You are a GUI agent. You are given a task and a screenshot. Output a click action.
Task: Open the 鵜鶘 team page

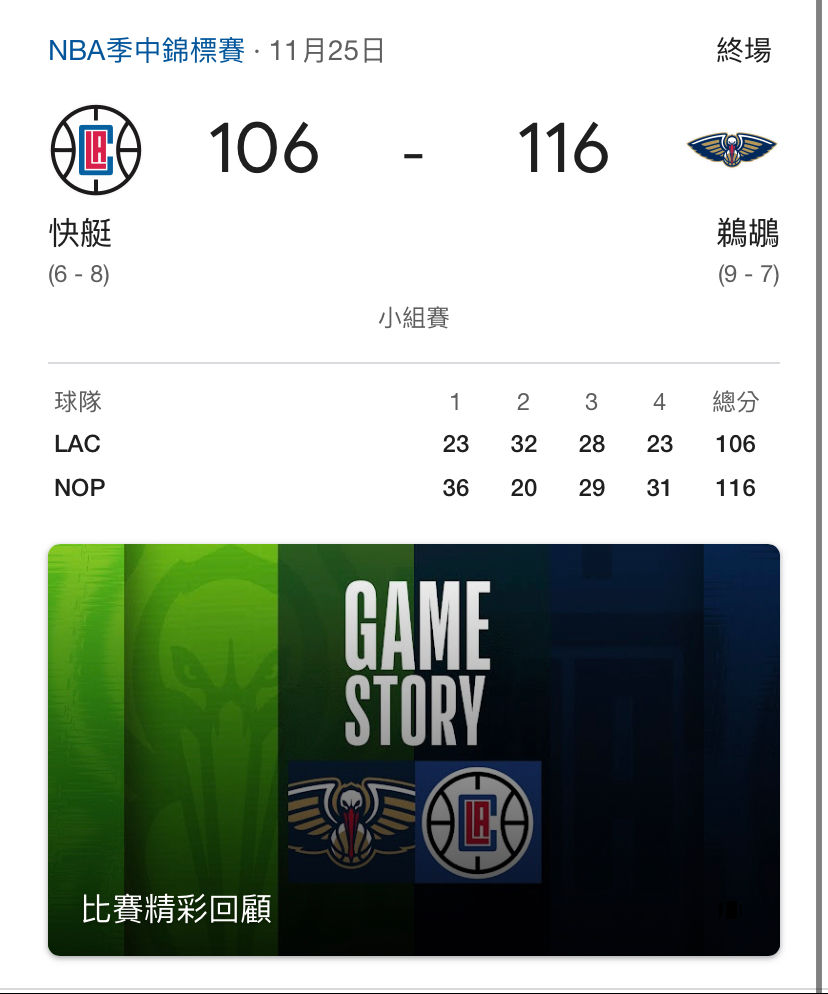coord(747,234)
